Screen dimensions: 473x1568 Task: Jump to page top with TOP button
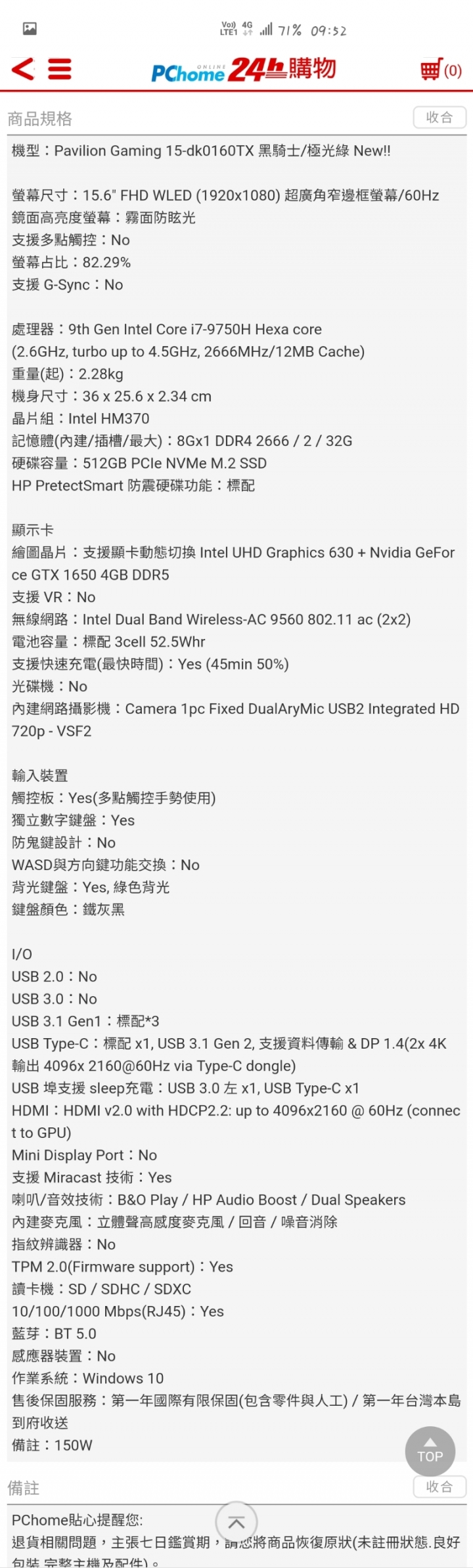pyautogui.click(x=430, y=1451)
